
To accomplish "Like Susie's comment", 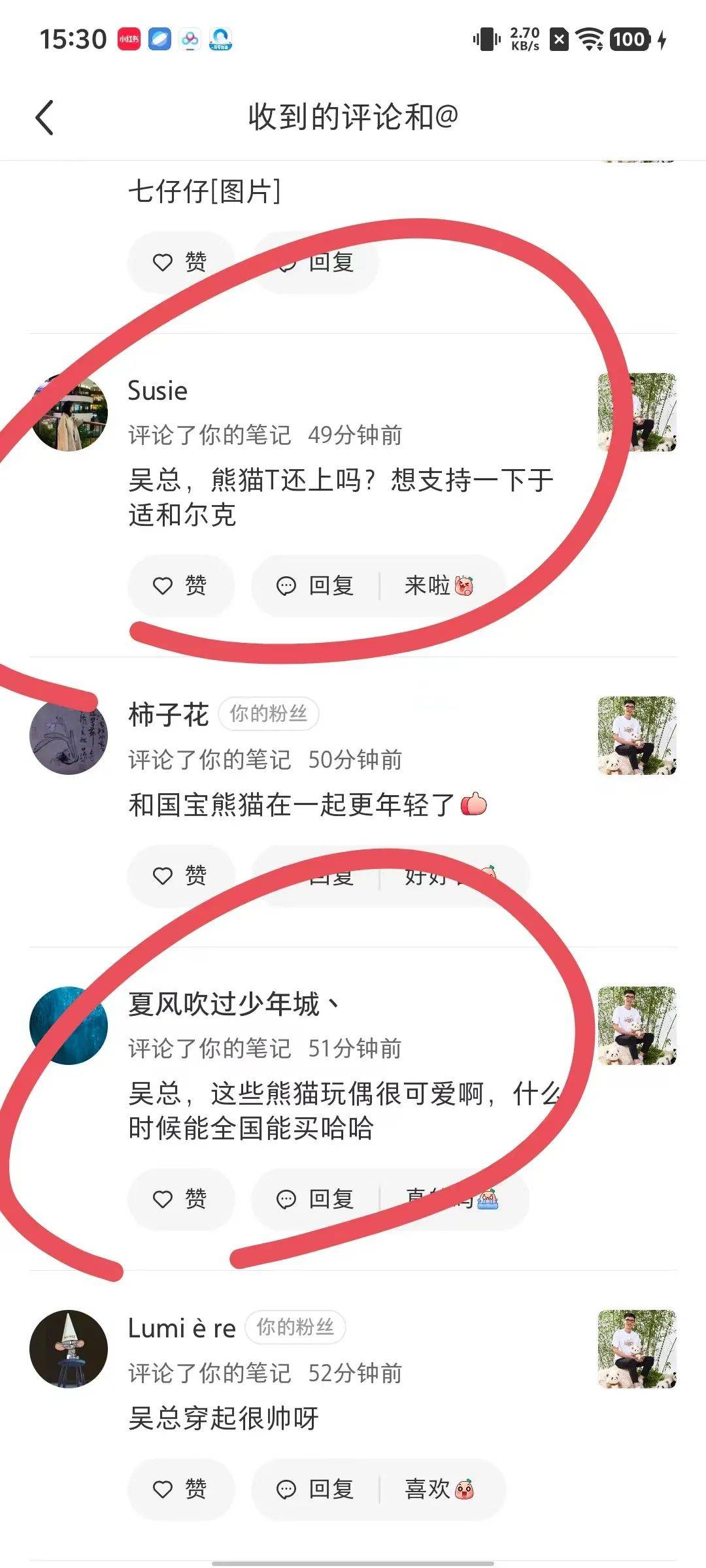I will 180,585.
